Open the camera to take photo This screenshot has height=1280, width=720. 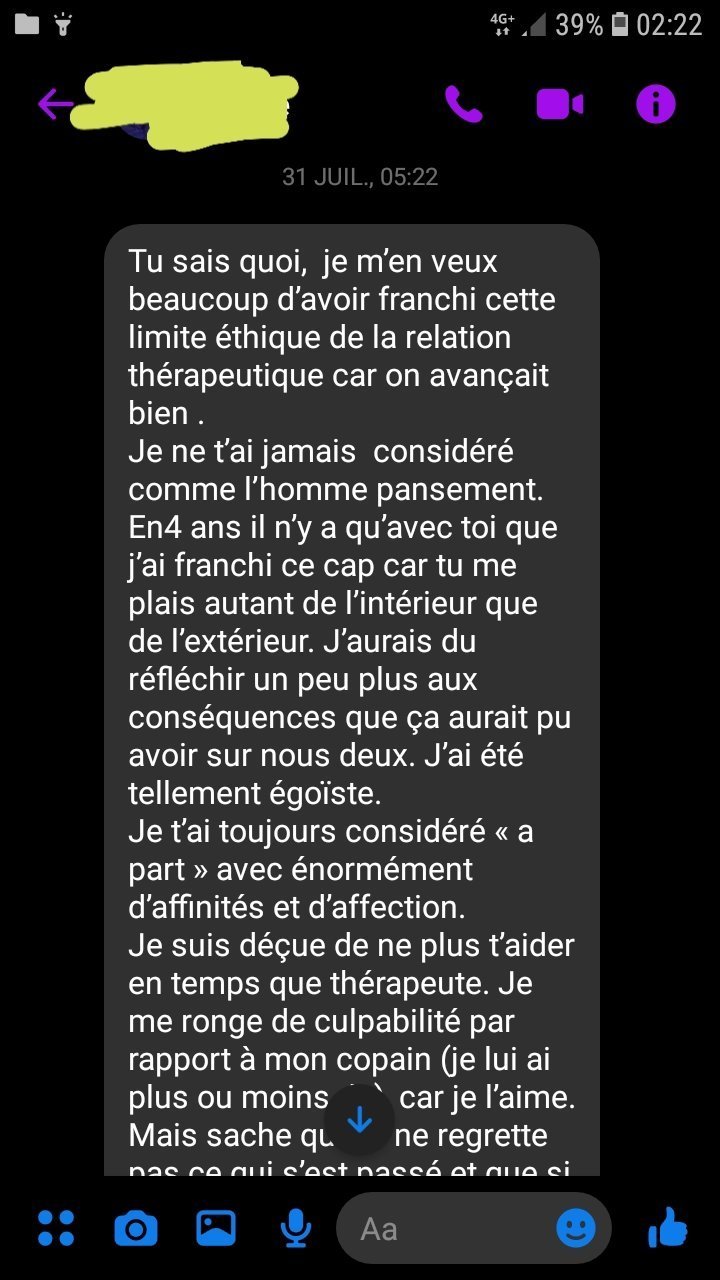click(x=136, y=1228)
